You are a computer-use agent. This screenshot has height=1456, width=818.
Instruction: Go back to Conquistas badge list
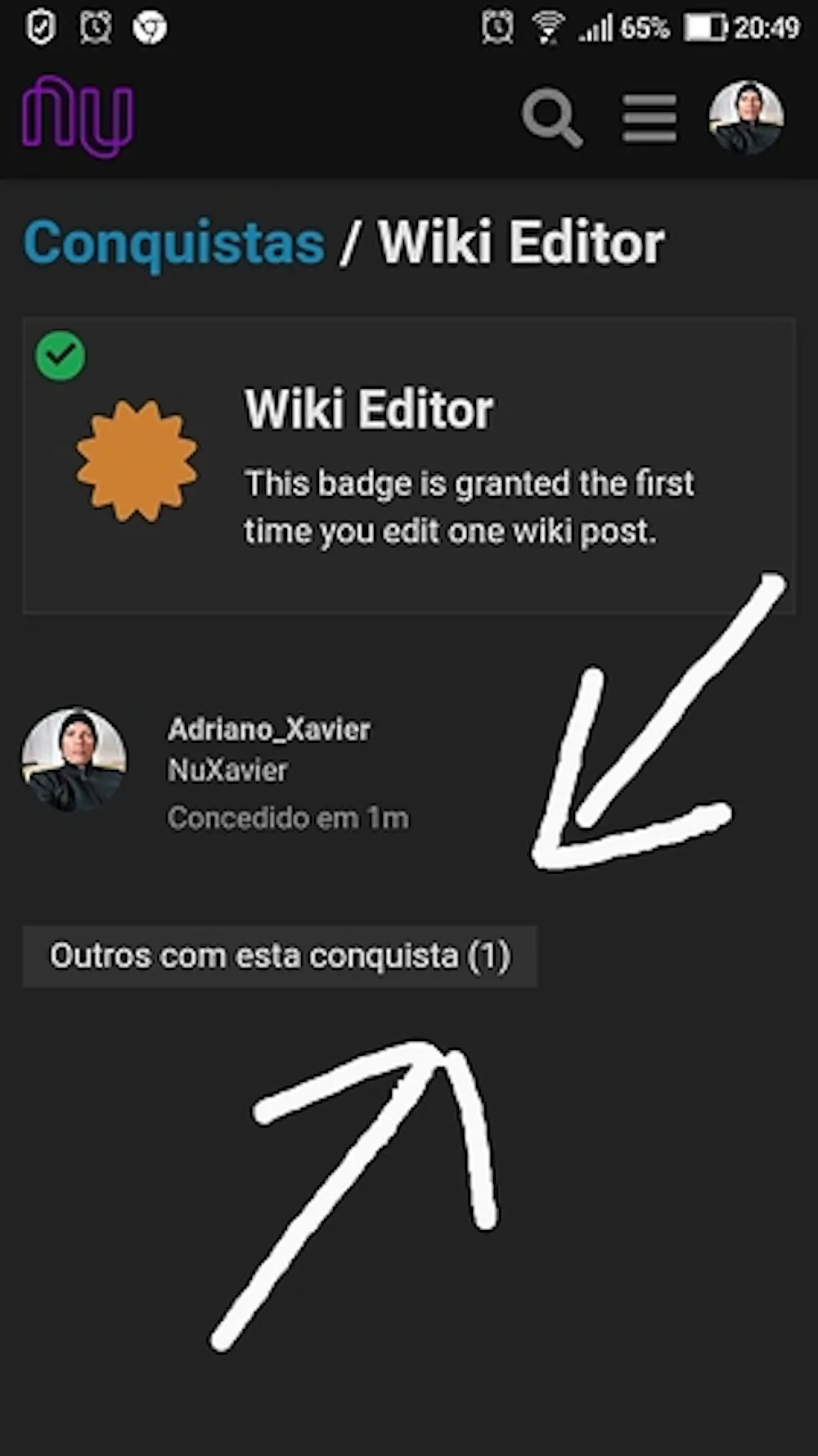coord(174,243)
